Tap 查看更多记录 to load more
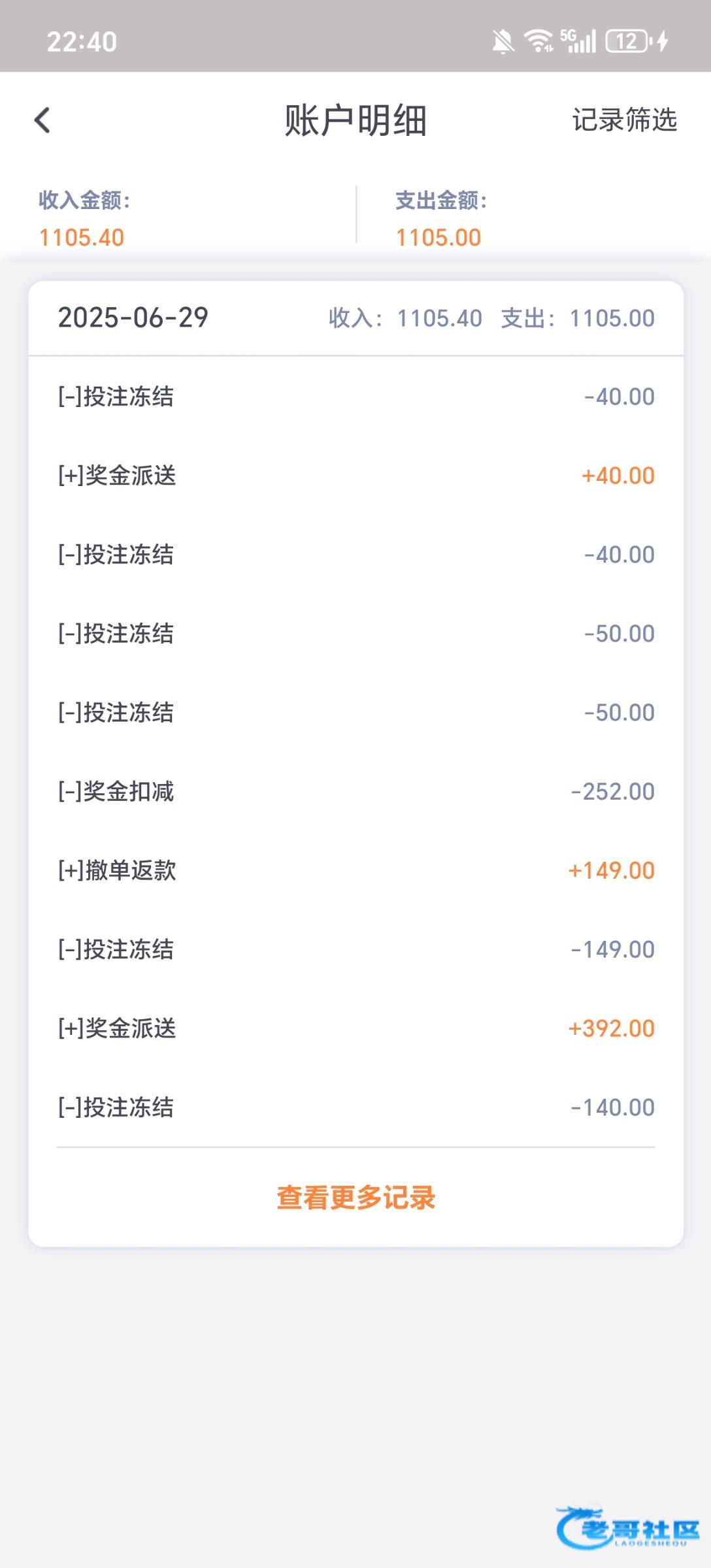Viewport: 711px width, 1568px height. tap(356, 1198)
